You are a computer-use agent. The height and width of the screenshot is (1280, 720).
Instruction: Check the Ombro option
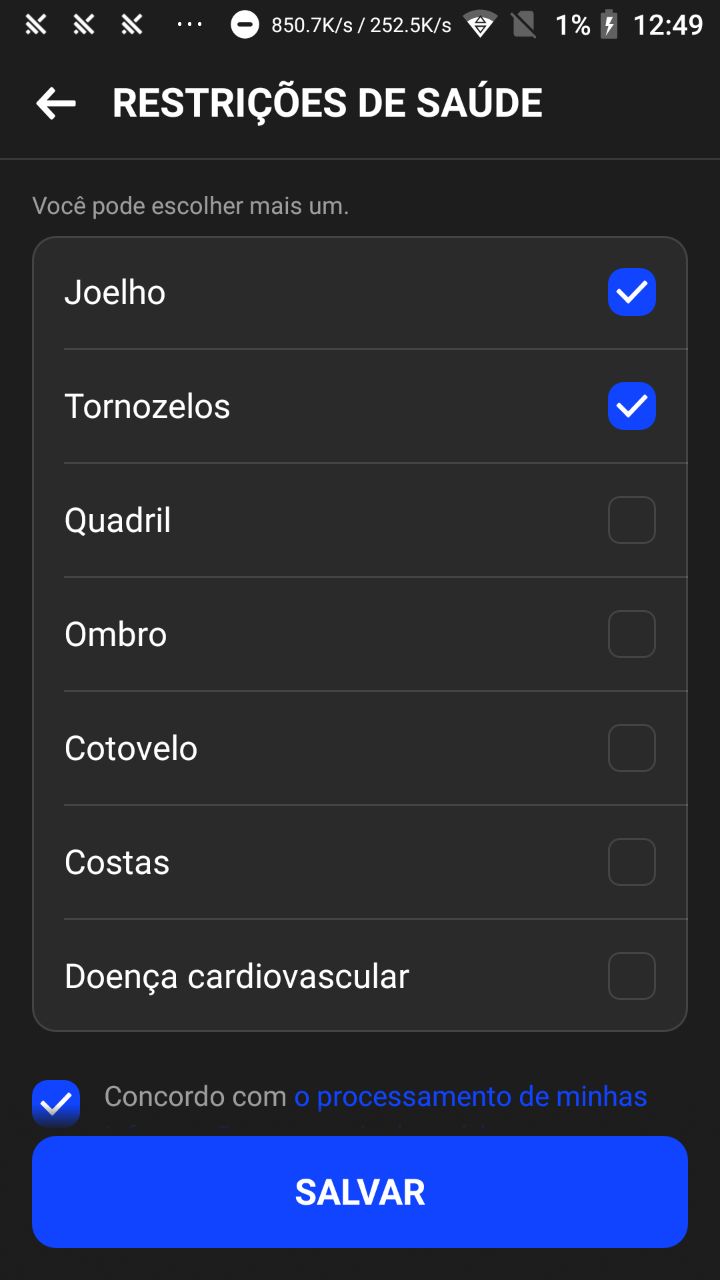(632, 634)
